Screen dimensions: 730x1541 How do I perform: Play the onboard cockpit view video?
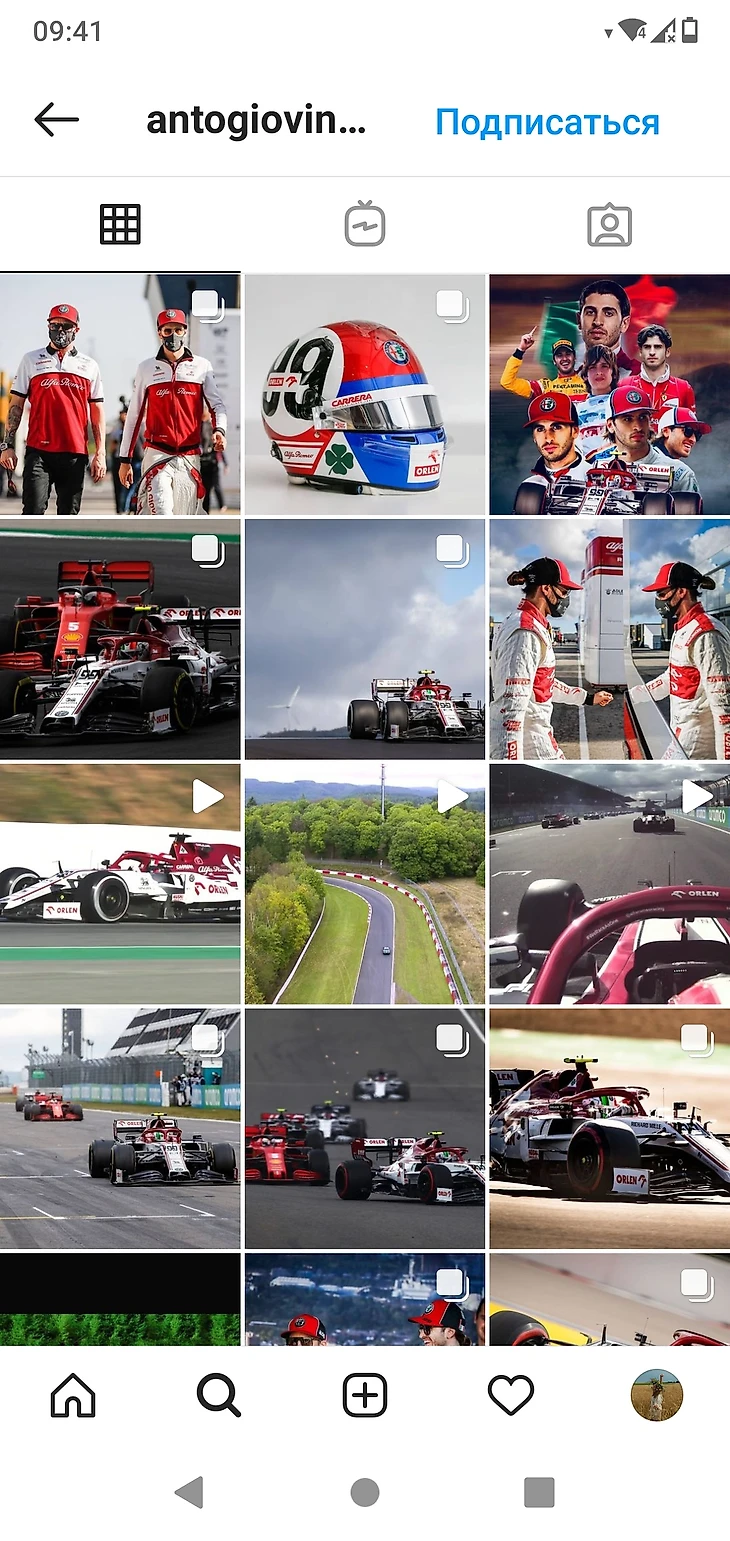[609, 884]
